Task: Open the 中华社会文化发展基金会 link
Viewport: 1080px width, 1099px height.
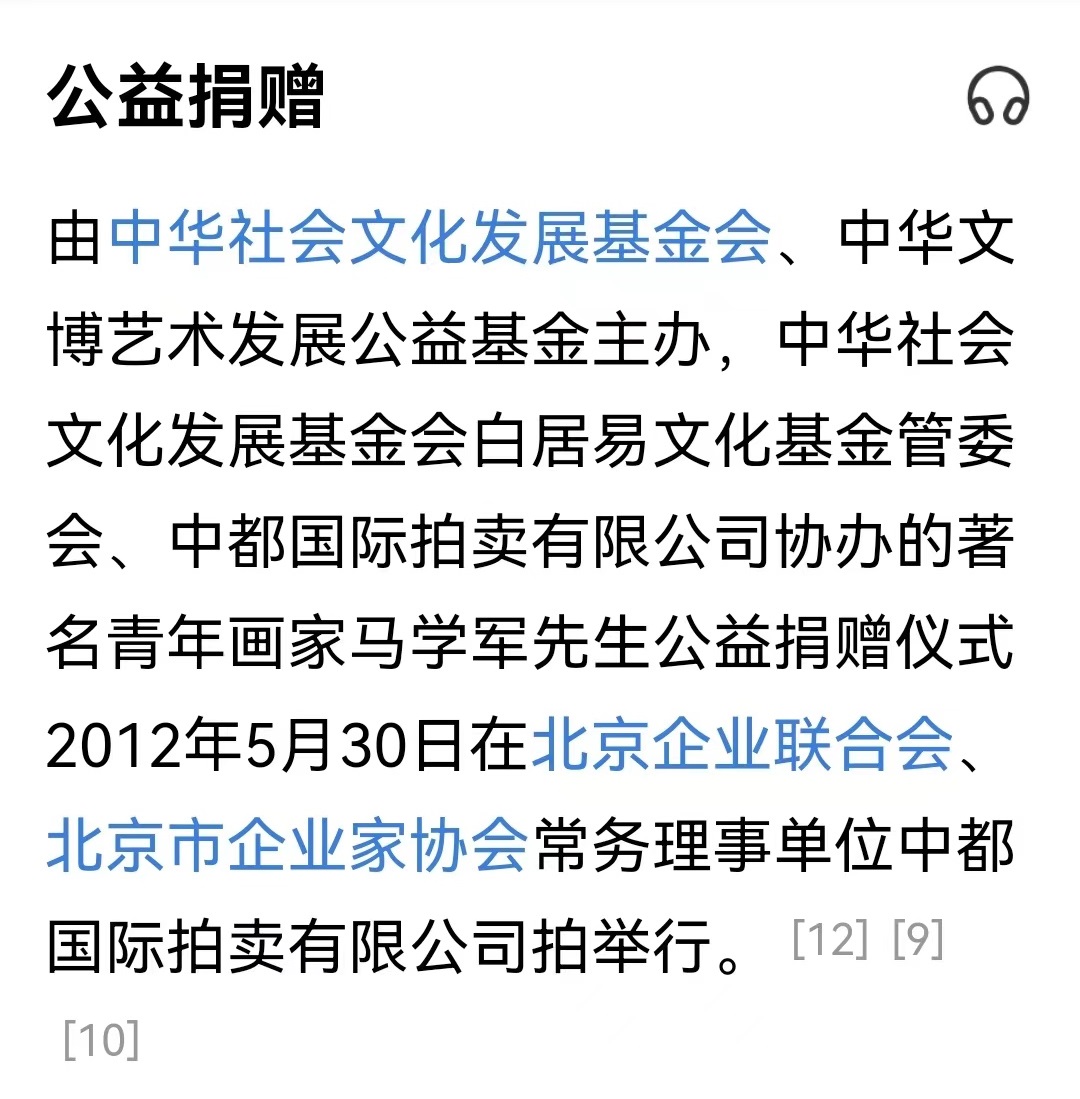Action: point(440,239)
